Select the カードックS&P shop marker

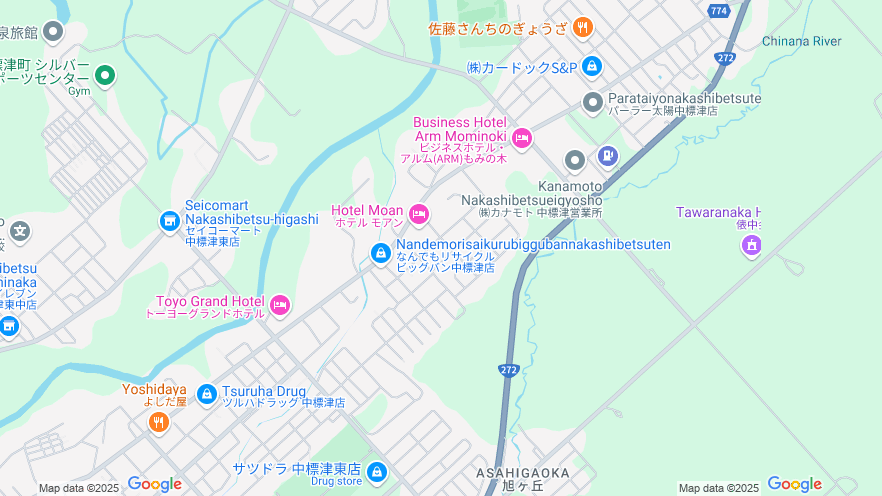[x=592, y=67]
